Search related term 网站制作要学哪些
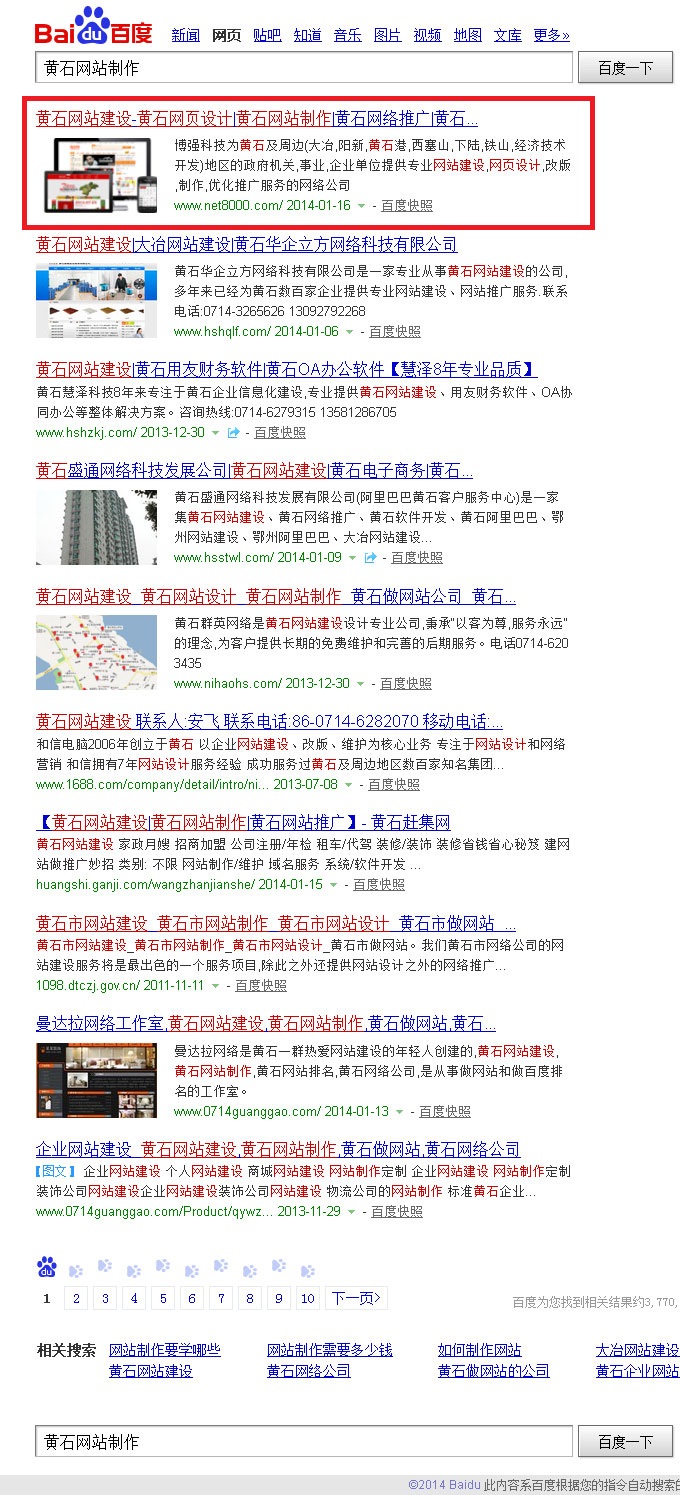The image size is (680, 1495). [x=164, y=1350]
